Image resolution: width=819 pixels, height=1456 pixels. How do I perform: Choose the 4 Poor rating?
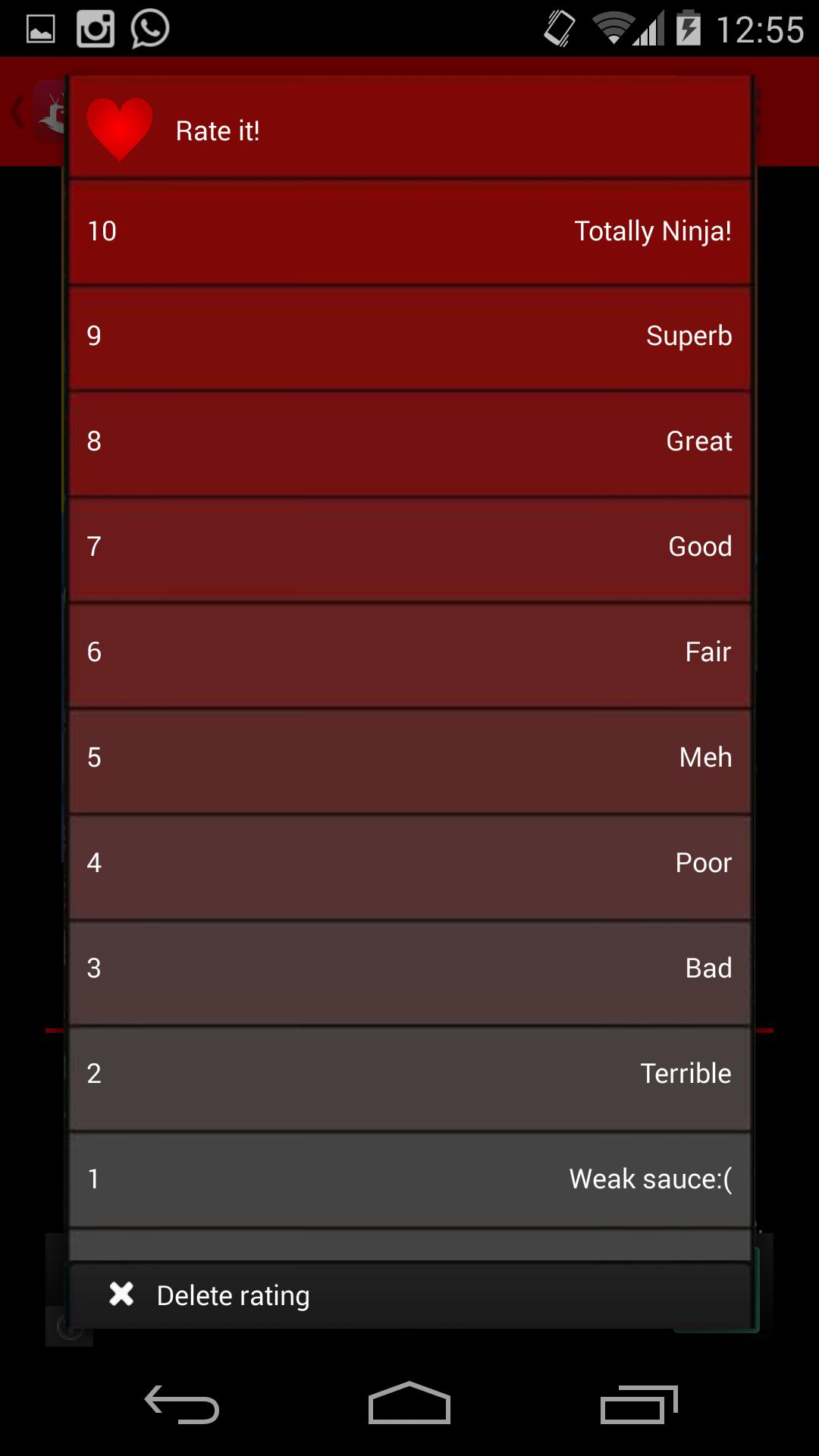(x=409, y=863)
